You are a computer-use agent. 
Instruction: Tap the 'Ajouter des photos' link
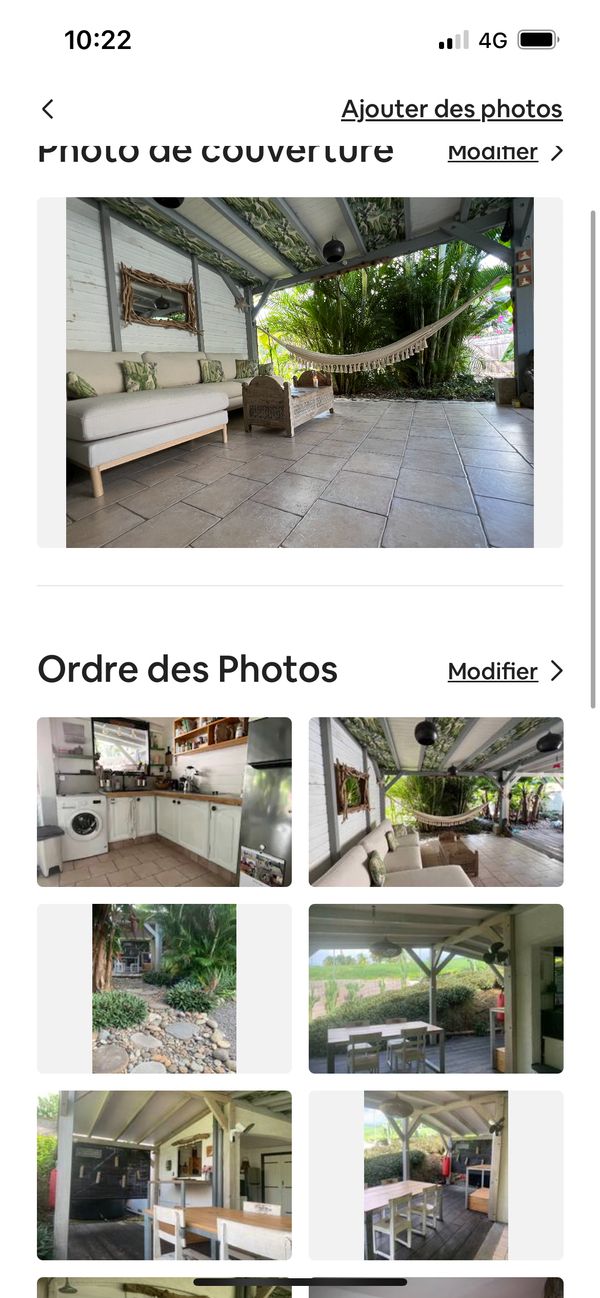pyautogui.click(x=451, y=109)
